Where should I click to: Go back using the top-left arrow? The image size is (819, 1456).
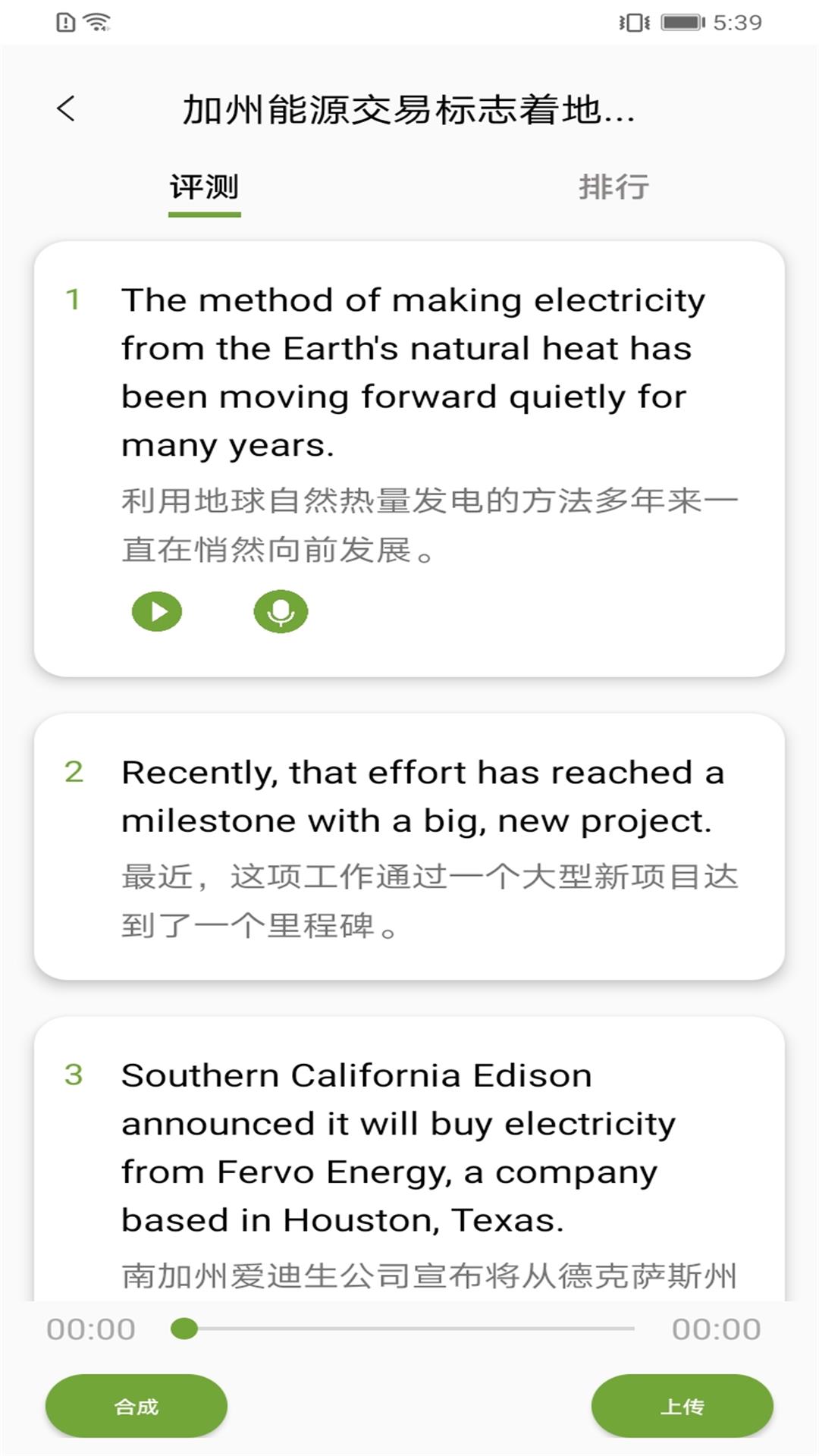click(x=67, y=108)
